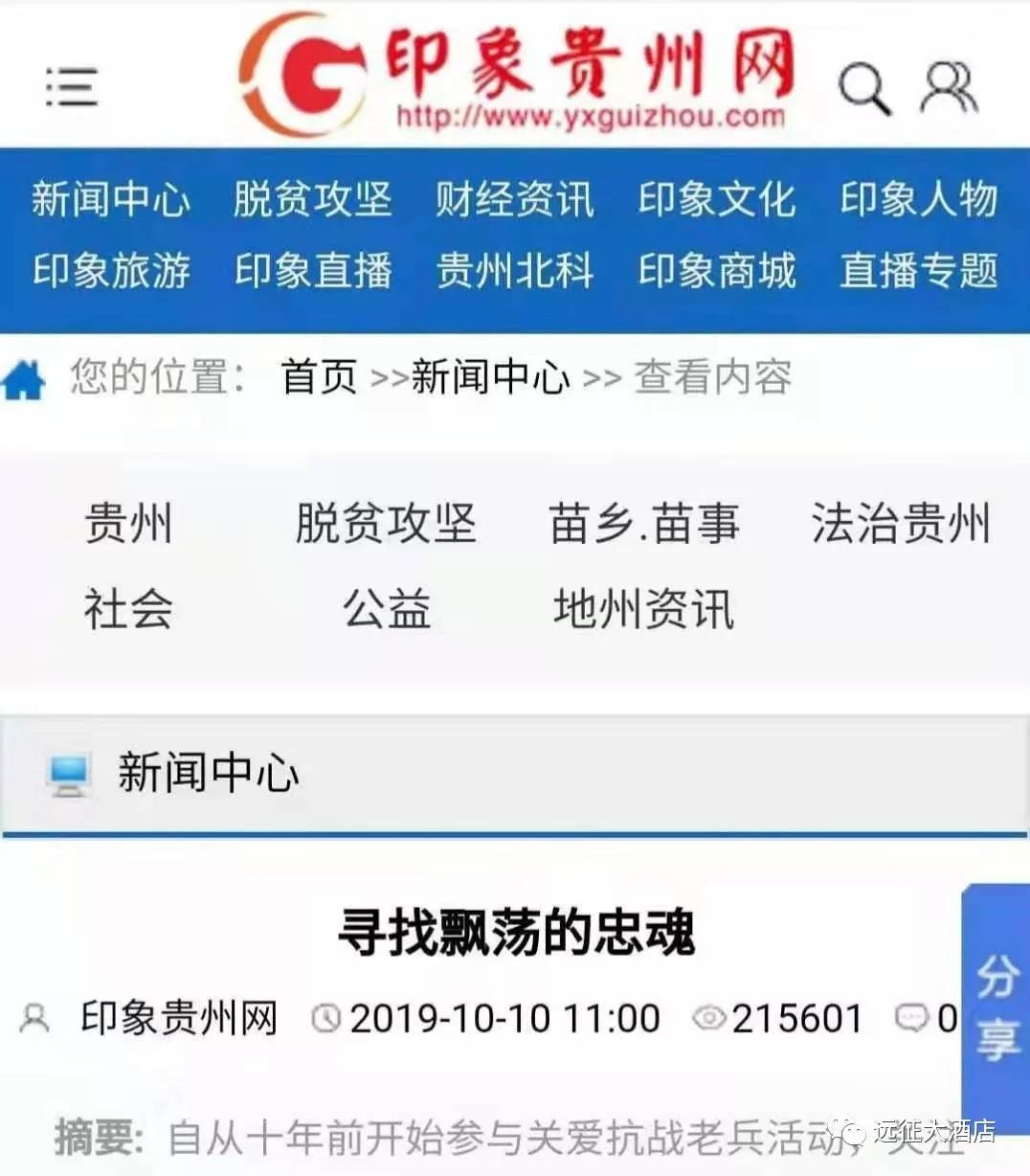Open the 苗乡.苗事 subcategory
Image resolution: width=1030 pixels, height=1176 pixels.
(644, 524)
